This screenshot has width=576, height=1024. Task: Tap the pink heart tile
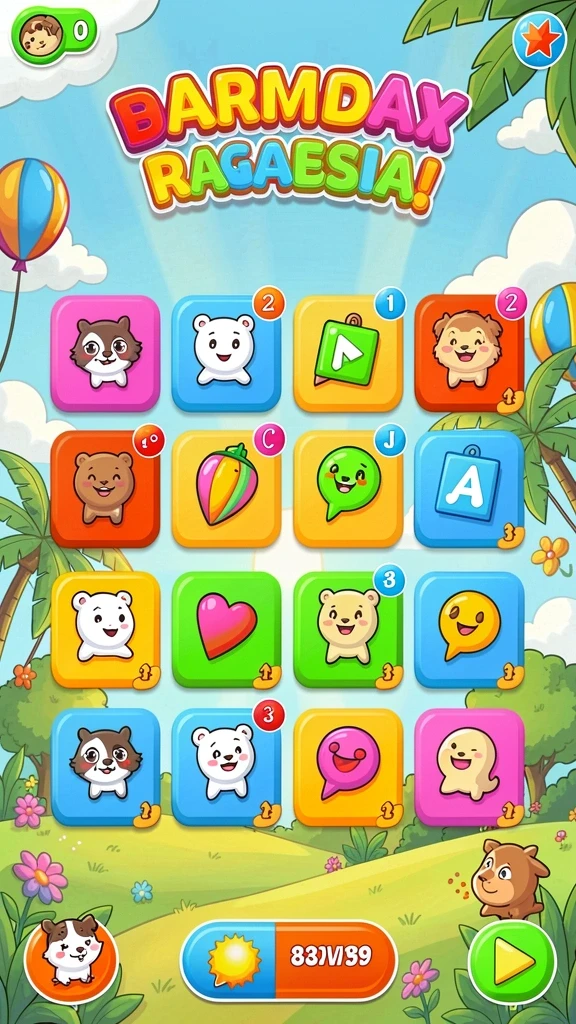227,630
